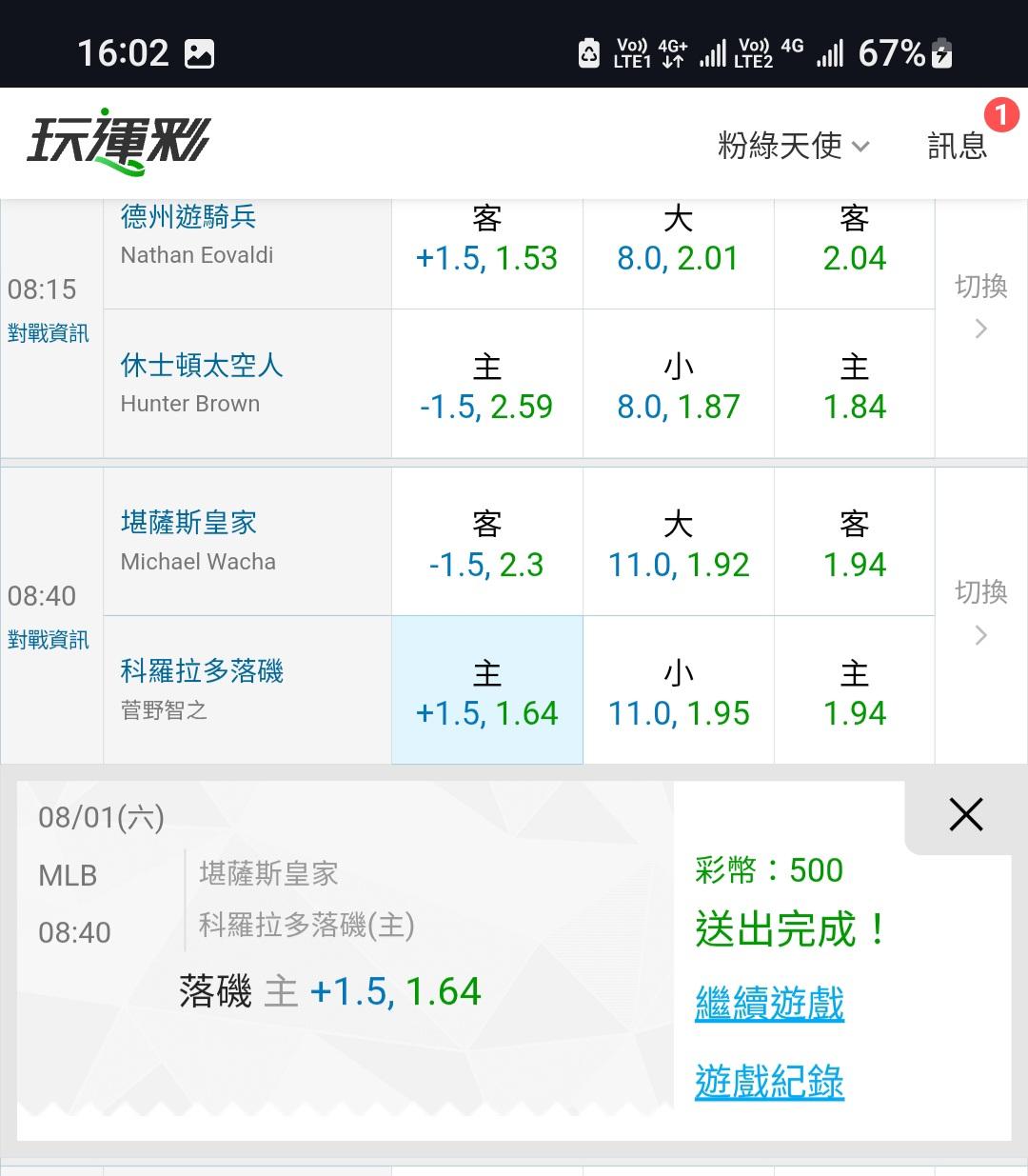The width and height of the screenshot is (1028, 1176).
Task: Select 主 -1.5, 2.59 for 休士頓太空人
Action: click(x=486, y=385)
